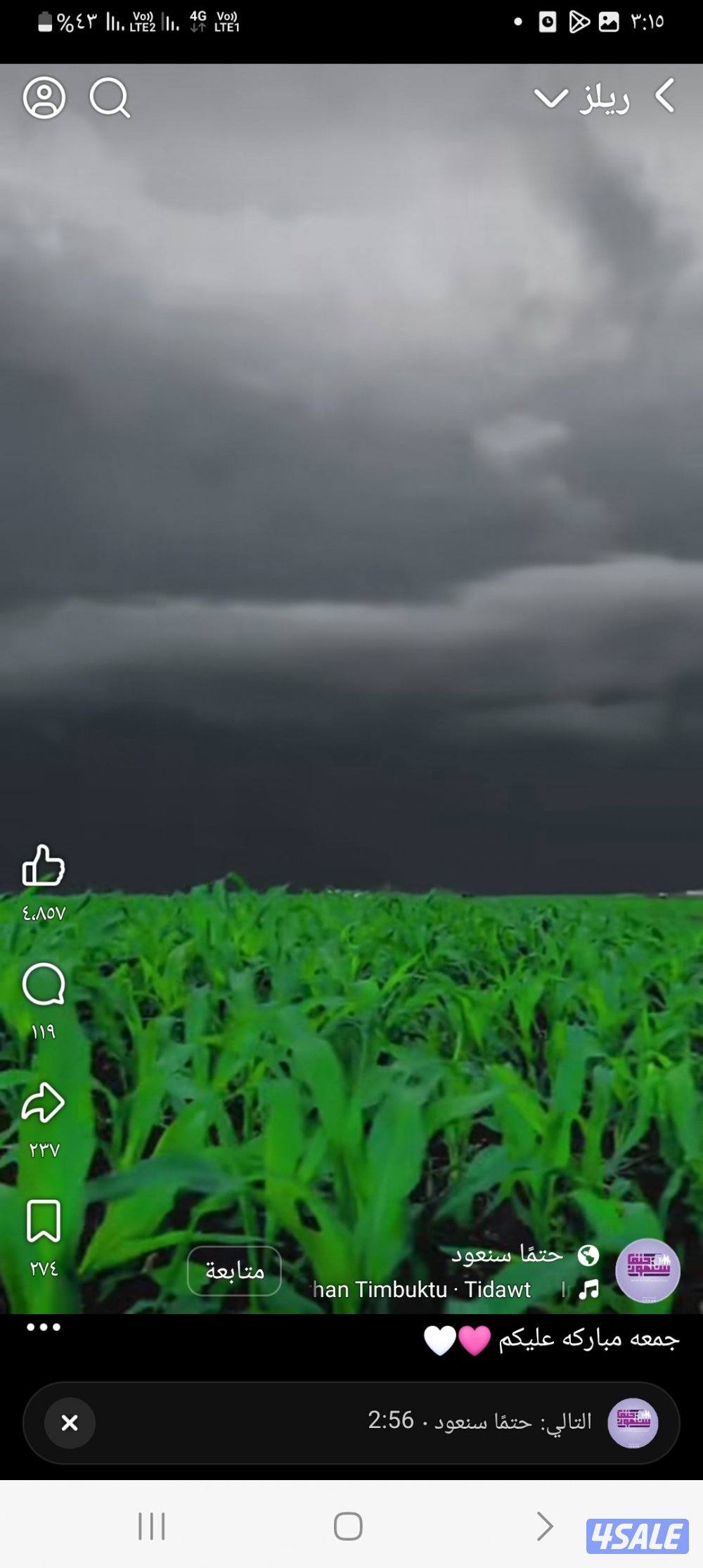The width and height of the screenshot is (703, 1568).
Task: Open حتمًا سنعود profile picture
Action: (647, 1270)
